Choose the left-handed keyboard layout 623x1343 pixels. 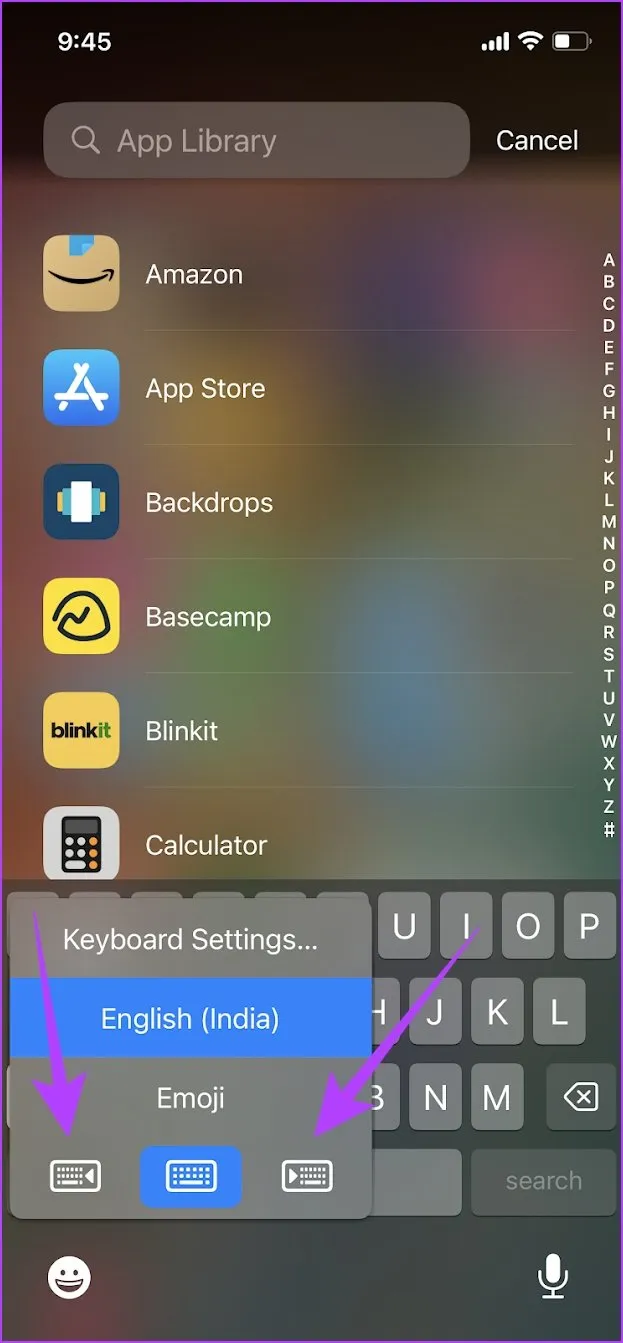tap(76, 1176)
